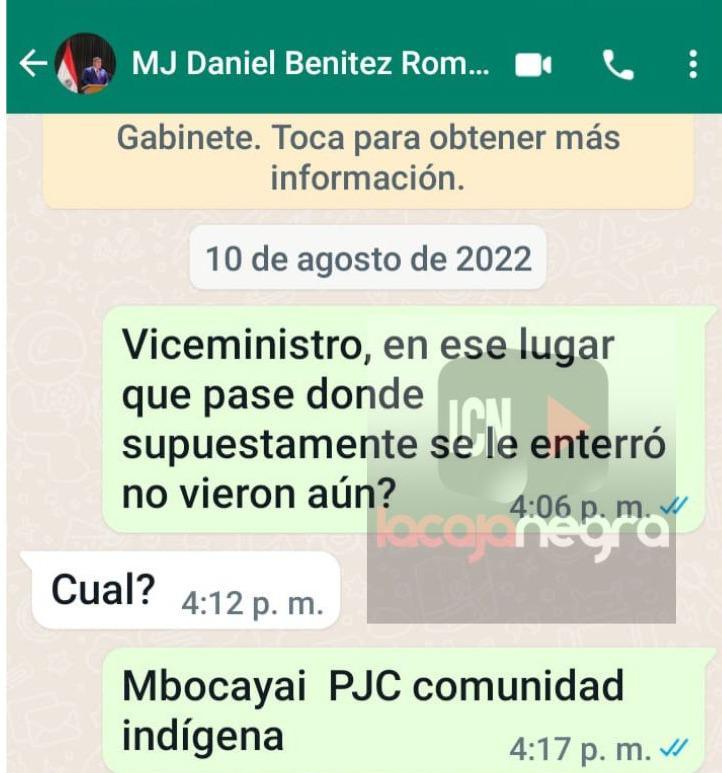Viewport: 722px width, 773px height.
Task: Open the three-dot overflow menu
Action: pos(692,66)
